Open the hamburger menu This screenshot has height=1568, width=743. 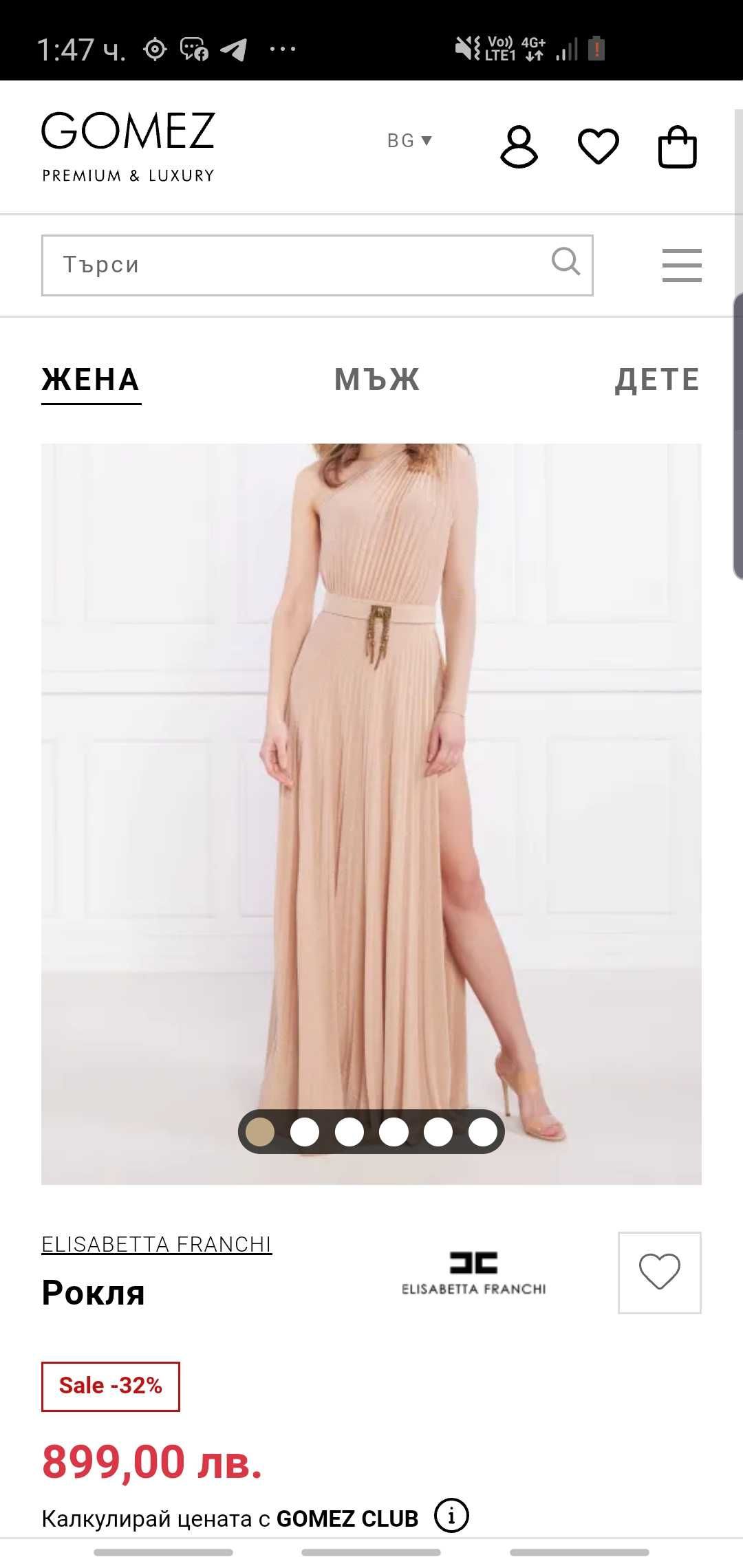click(681, 265)
